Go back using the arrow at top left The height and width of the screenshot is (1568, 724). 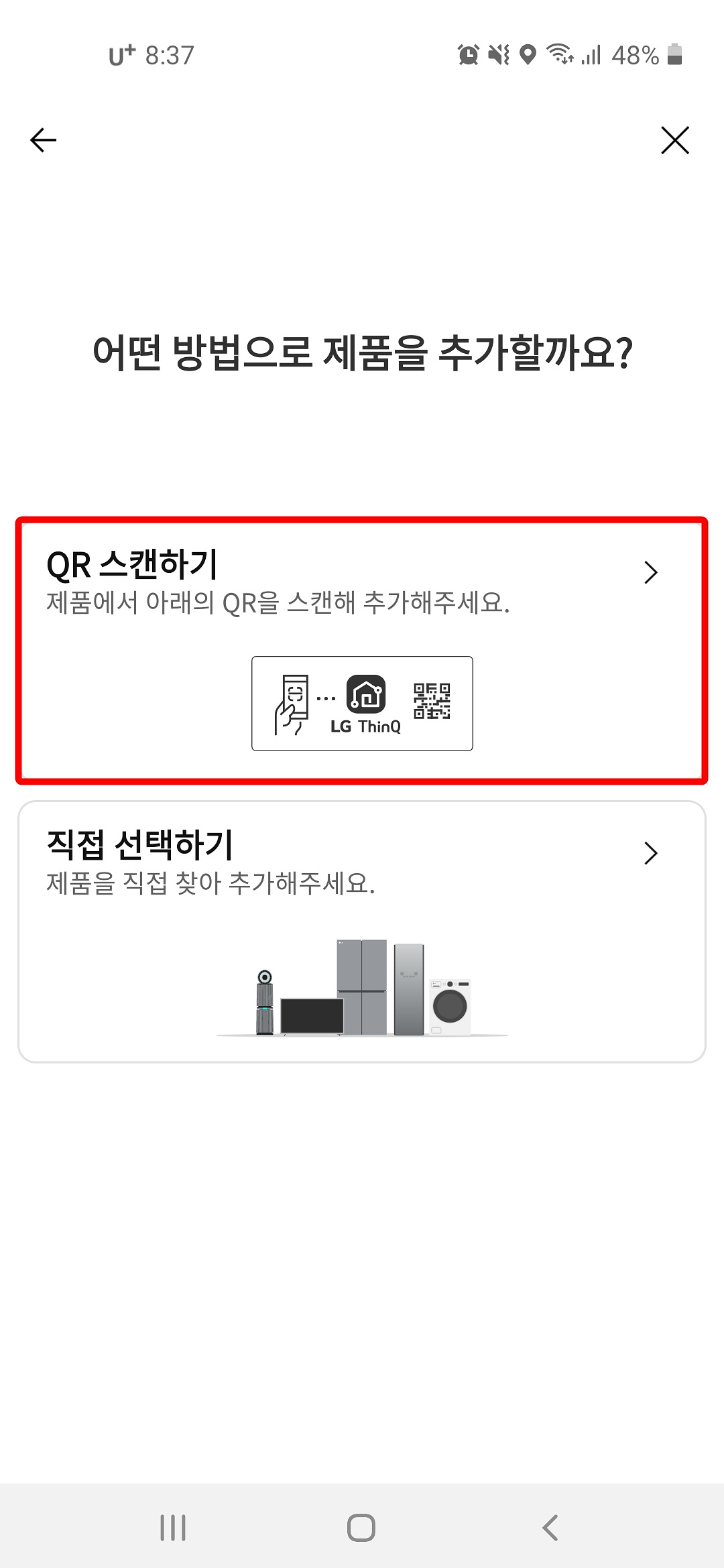tap(42, 139)
